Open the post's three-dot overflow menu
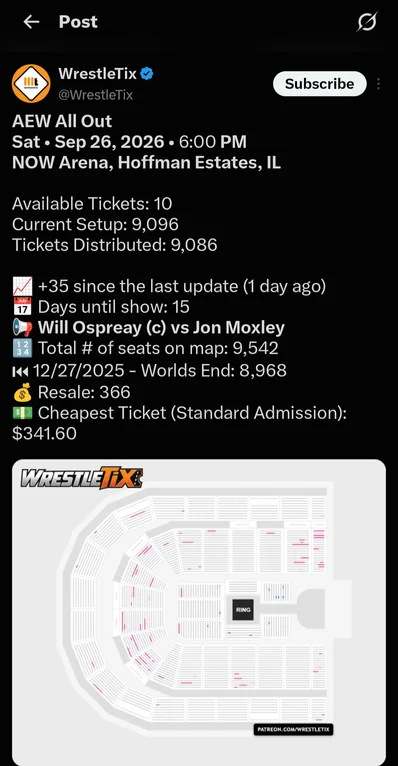 [378, 84]
